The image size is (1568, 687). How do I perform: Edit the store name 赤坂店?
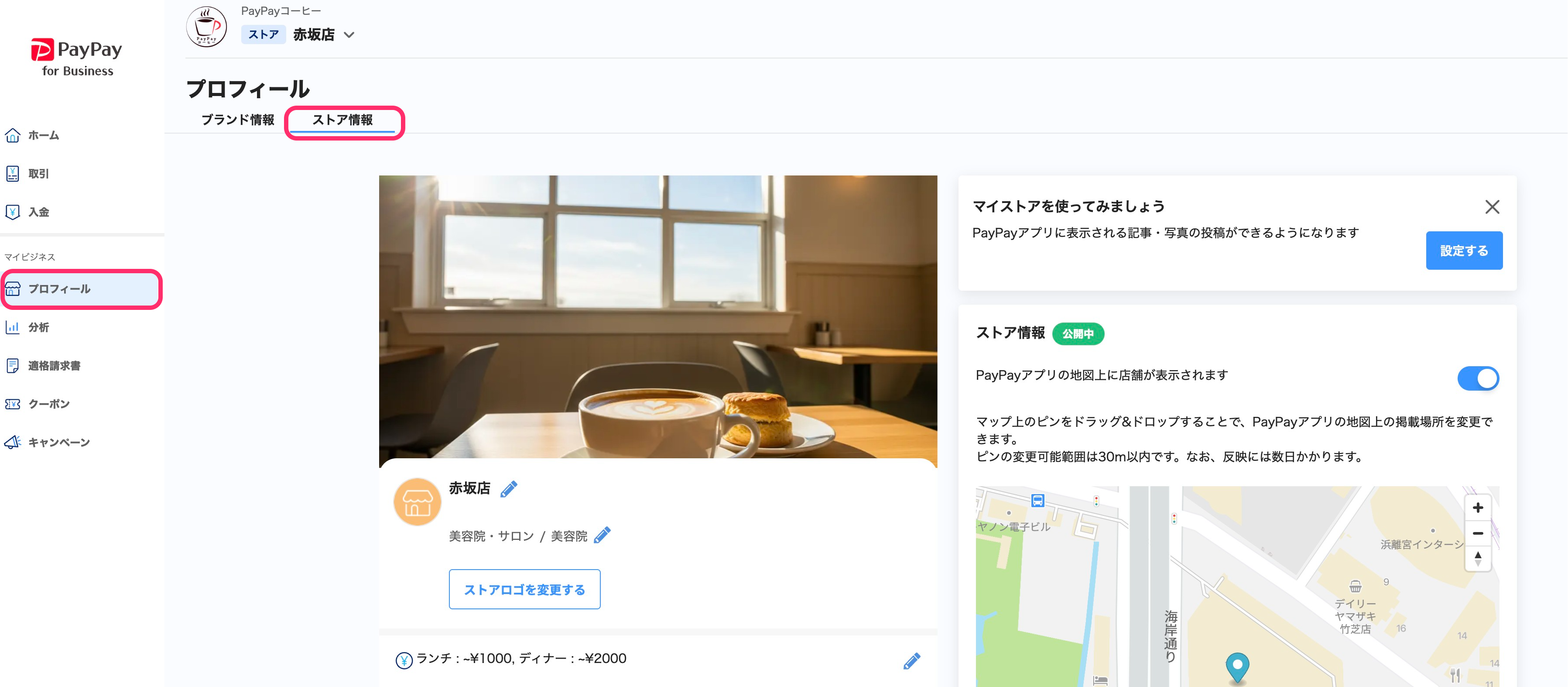[509, 489]
